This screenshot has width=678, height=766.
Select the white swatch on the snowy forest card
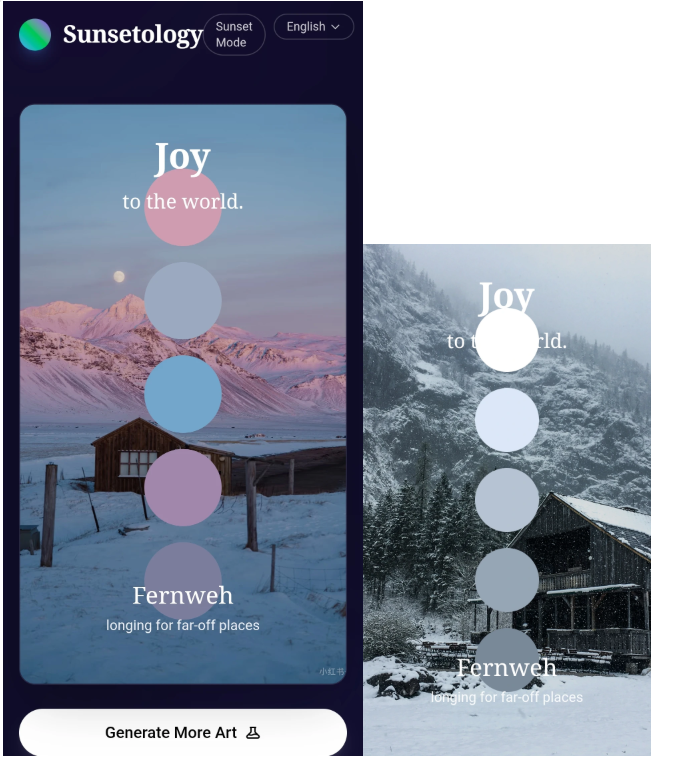507,340
